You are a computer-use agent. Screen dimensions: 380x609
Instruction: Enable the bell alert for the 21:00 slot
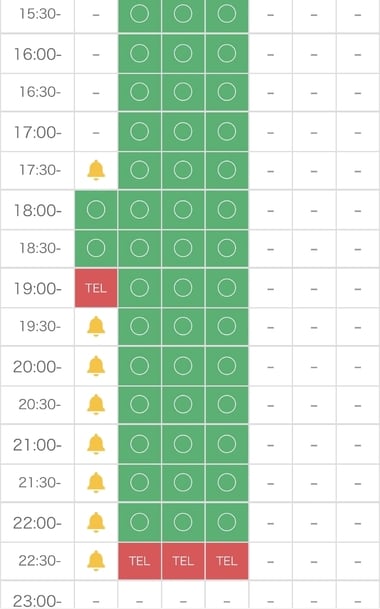(x=96, y=444)
